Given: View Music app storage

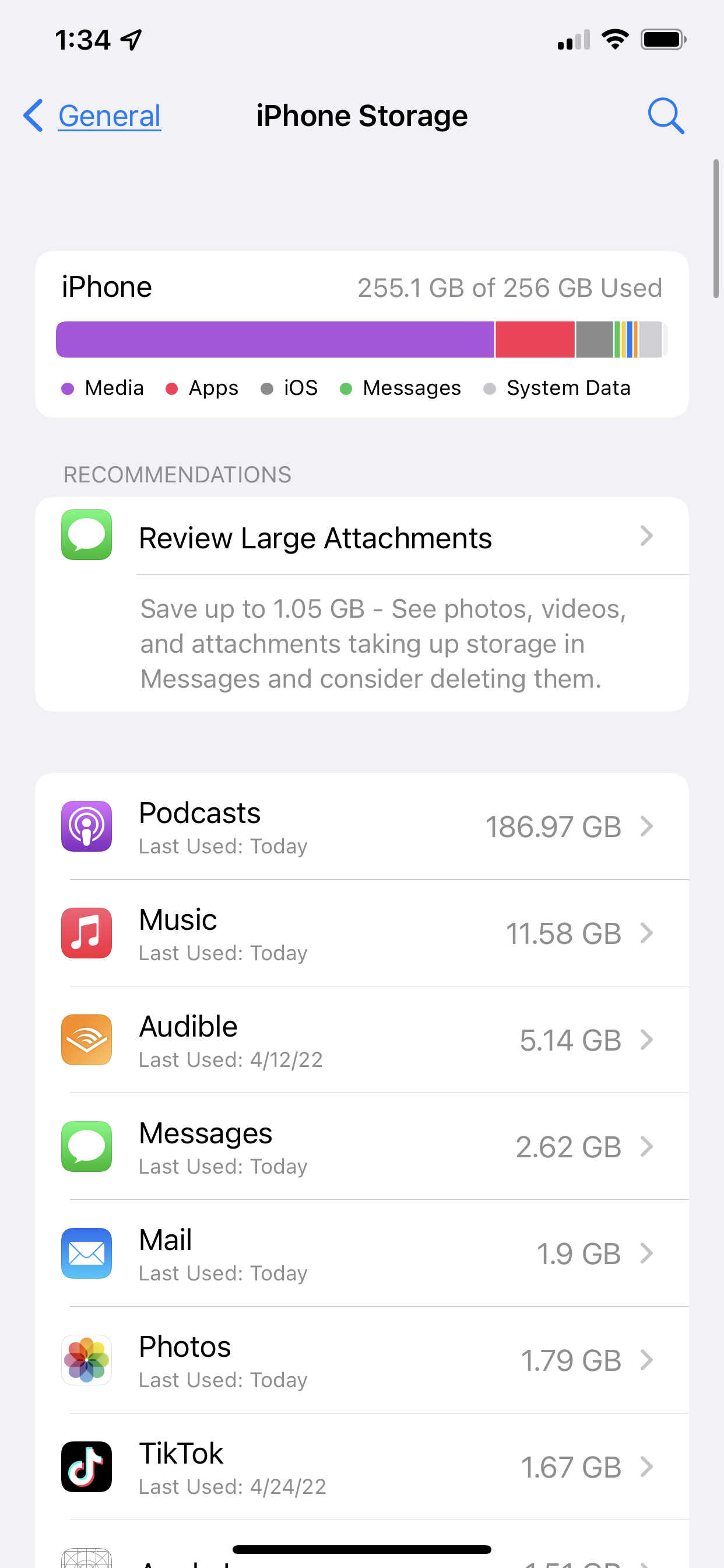Looking at the screenshot, I should (x=361, y=933).
